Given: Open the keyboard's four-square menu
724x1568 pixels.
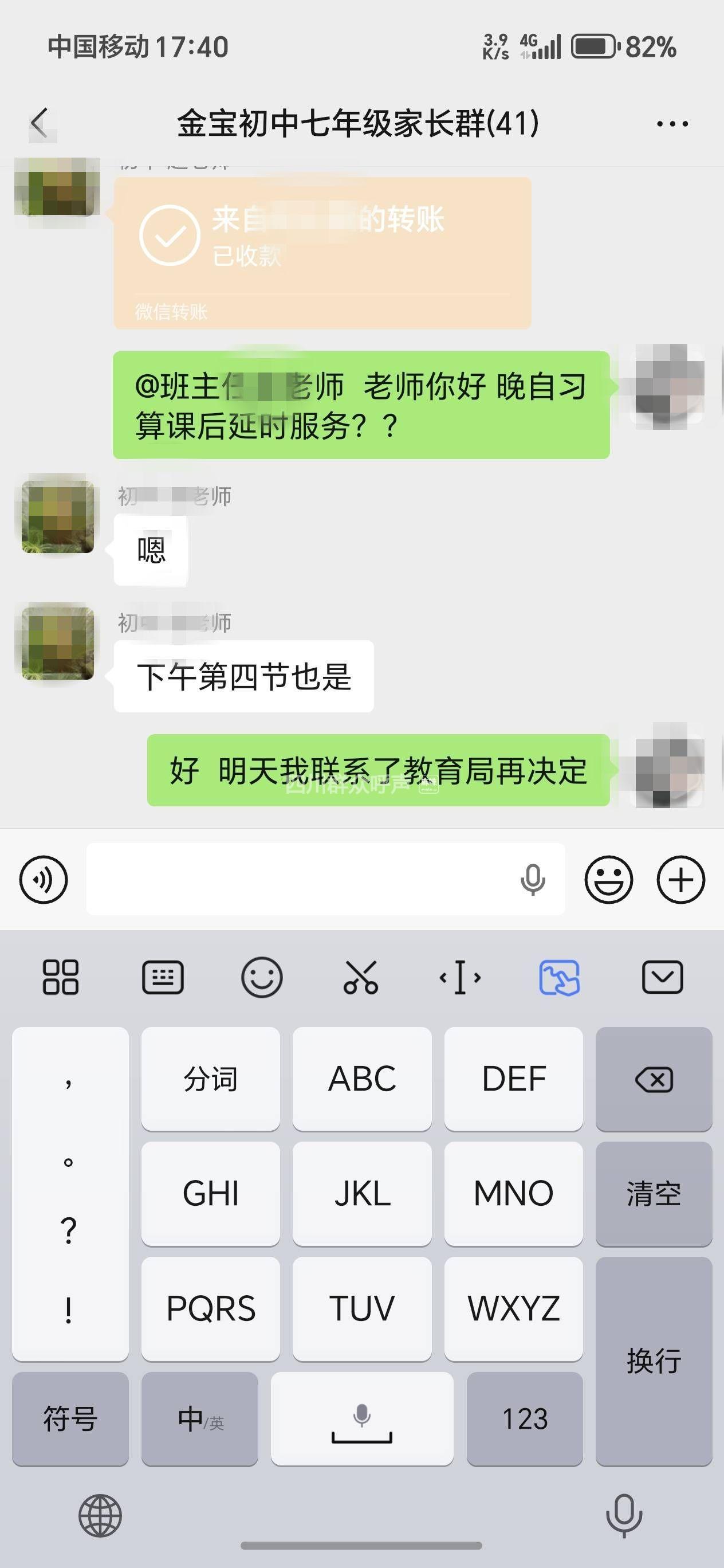Looking at the screenshot, I should pyautogui.click(x=61, y=978).
